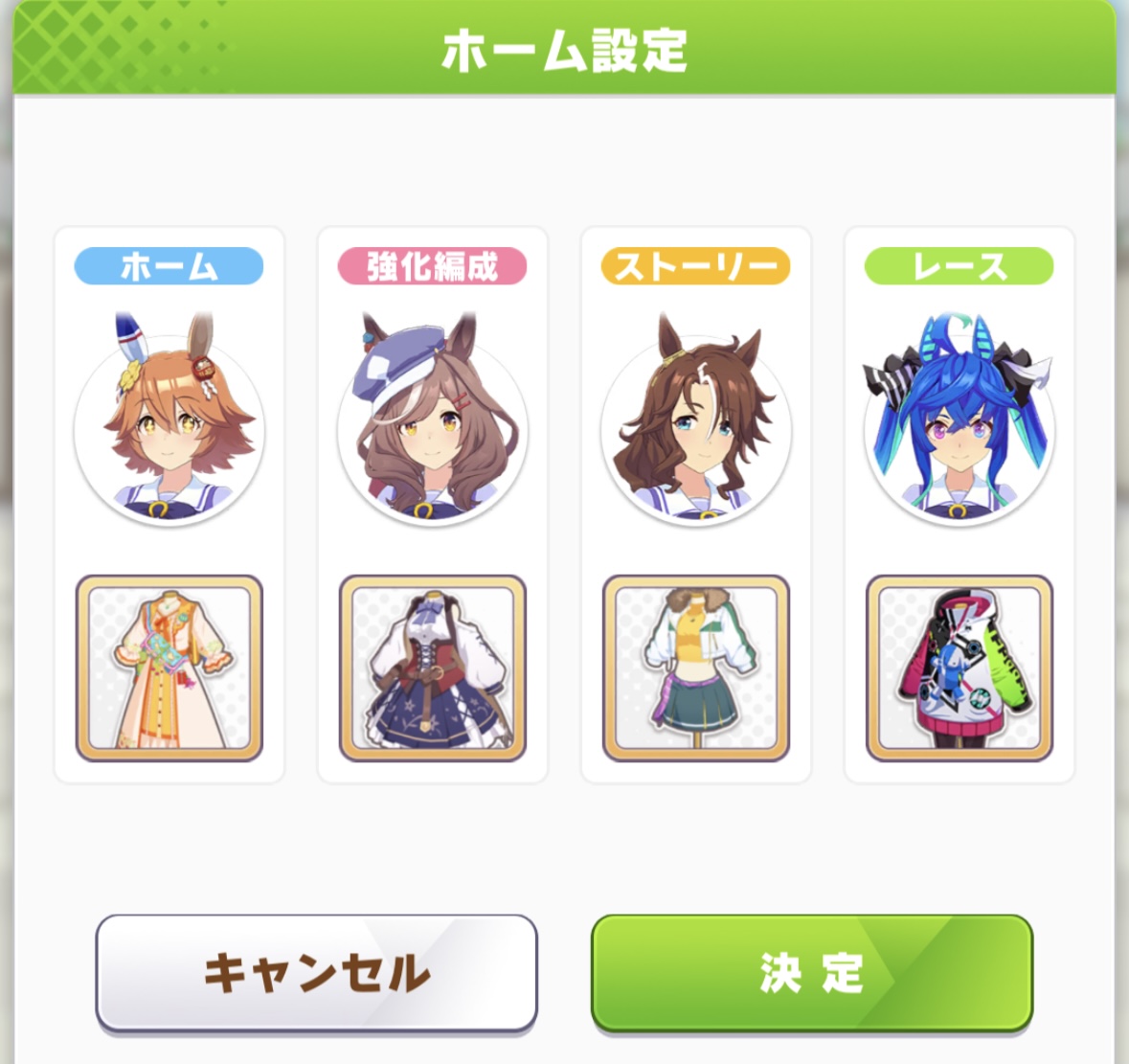Image resolution: width=1129 pixels, height=1064 pixels.
Task: Select the outfit under ストーリー
Action: click(696, 668)
